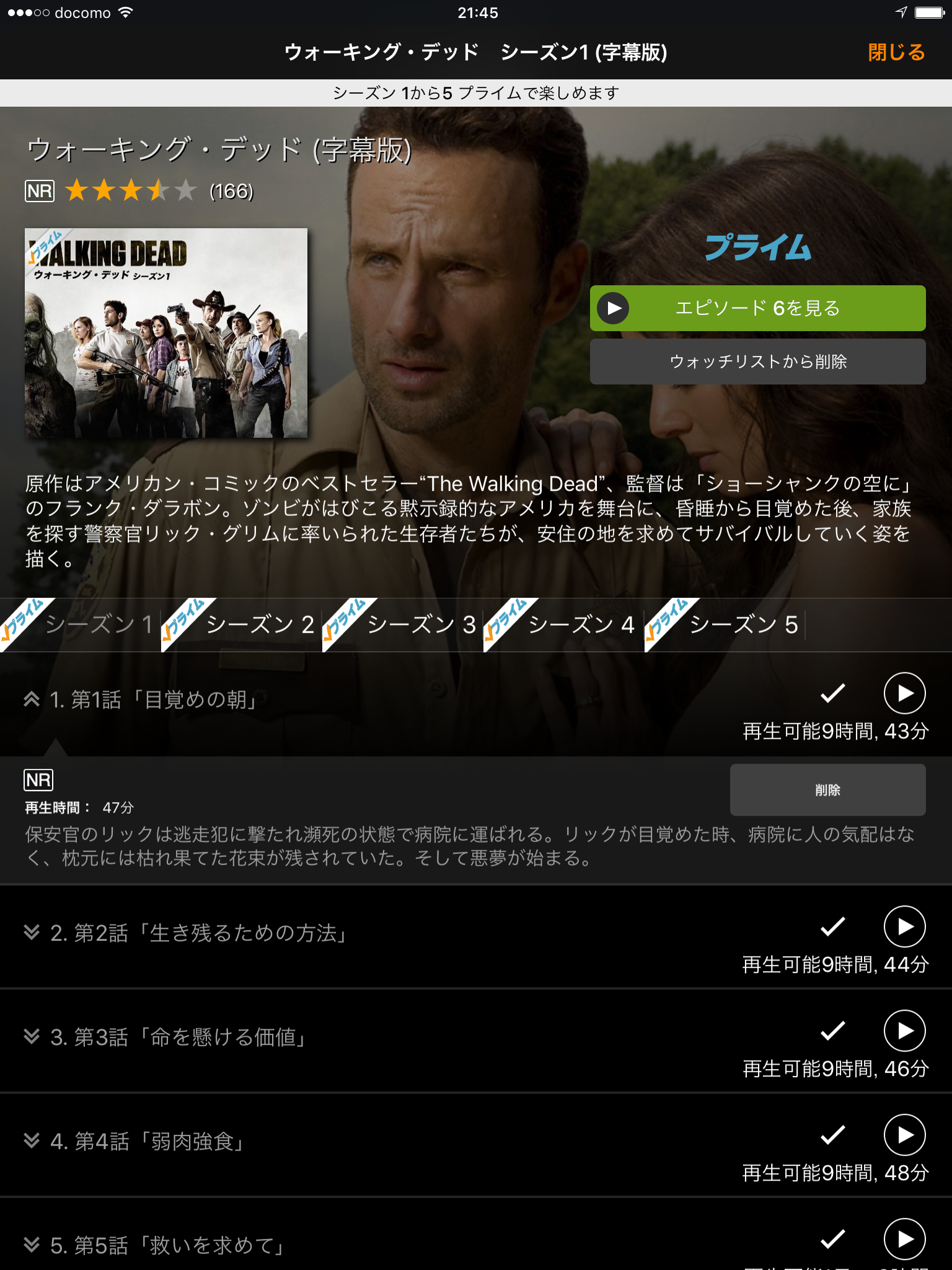Delete episode 1 download with 削除
The width and height of the screenshot is (952, 1270).
click(x=827, y=790)
